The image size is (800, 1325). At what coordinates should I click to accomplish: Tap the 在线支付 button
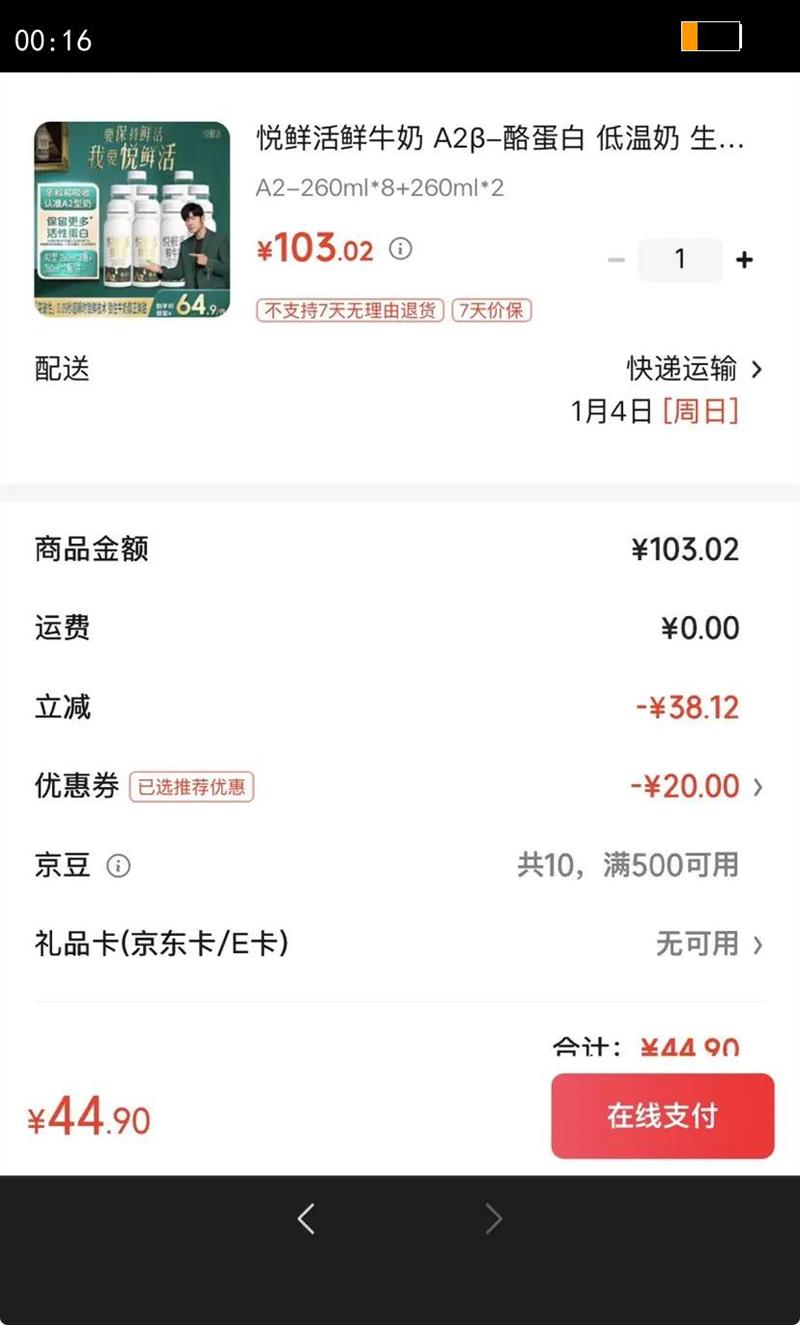pyautogui.click(x=662, y=1115)
